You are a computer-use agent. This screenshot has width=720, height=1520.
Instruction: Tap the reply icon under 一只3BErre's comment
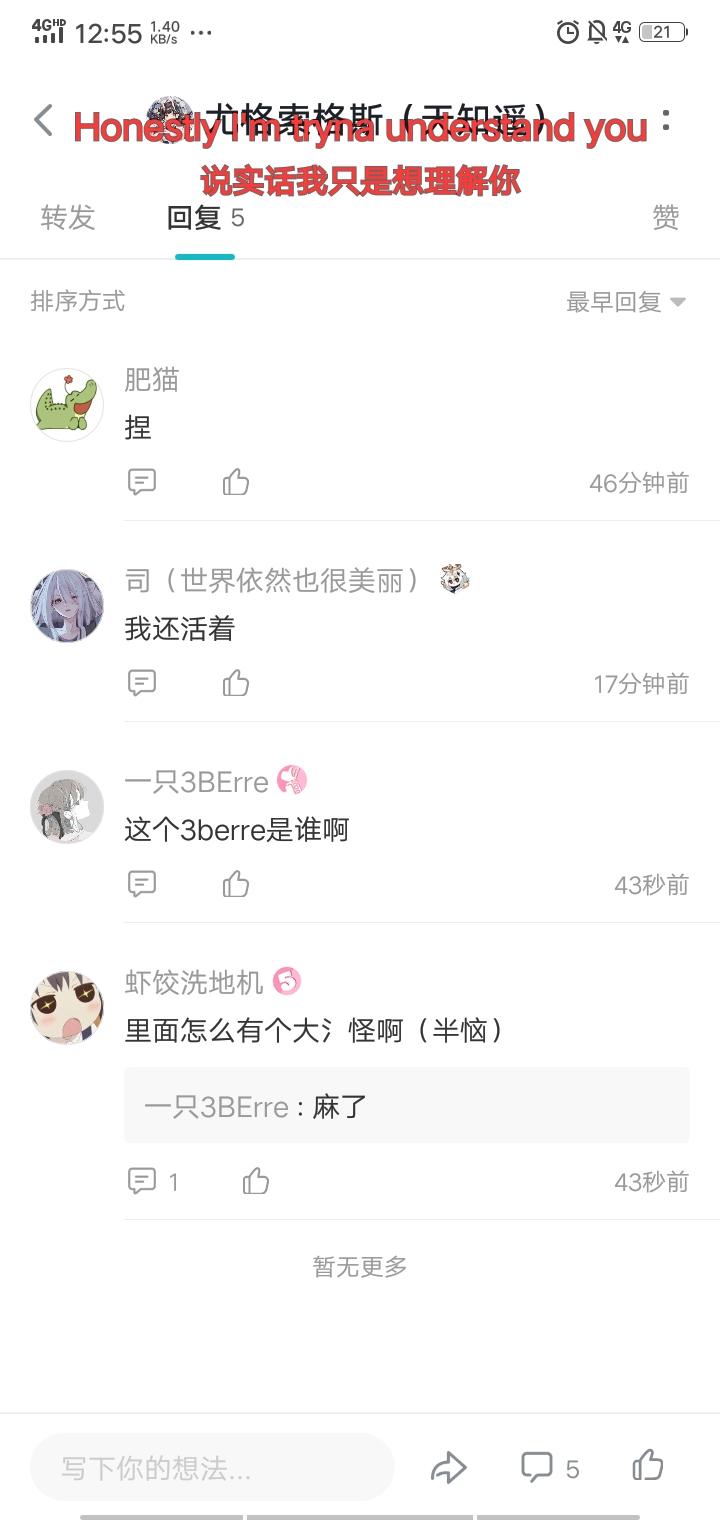pyautogui.click(x=143, y=883)
